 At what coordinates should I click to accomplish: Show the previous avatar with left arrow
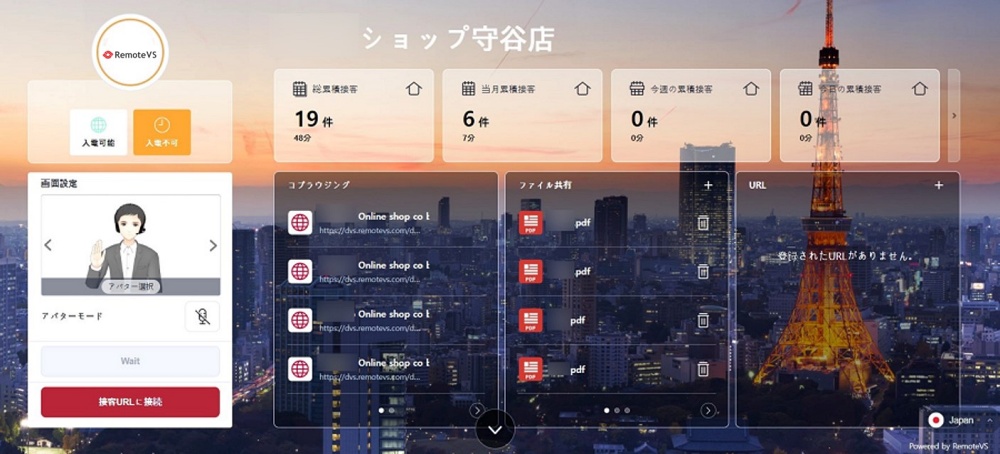48,245
